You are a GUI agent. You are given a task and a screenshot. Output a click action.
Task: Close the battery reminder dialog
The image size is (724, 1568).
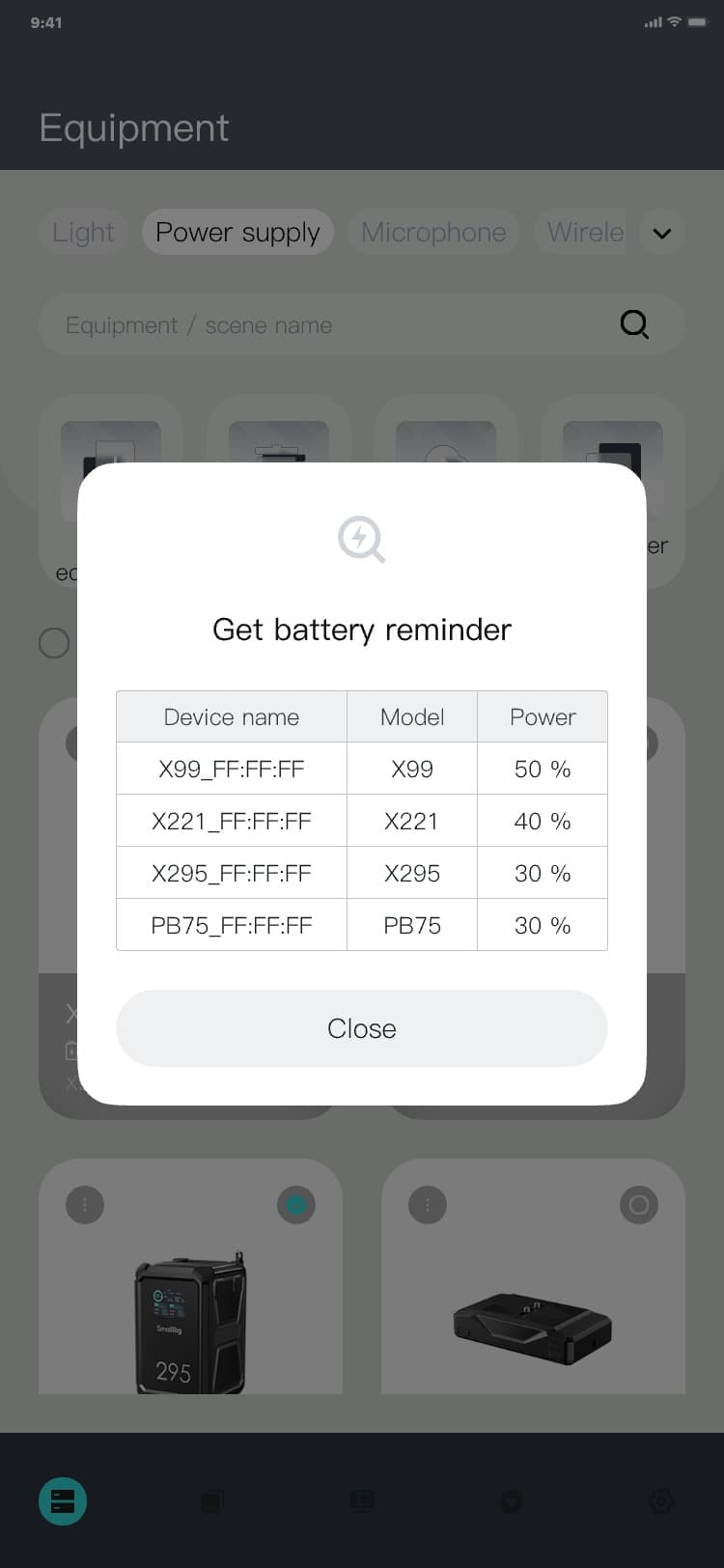pyautogui.click(x=361, y=1028)
